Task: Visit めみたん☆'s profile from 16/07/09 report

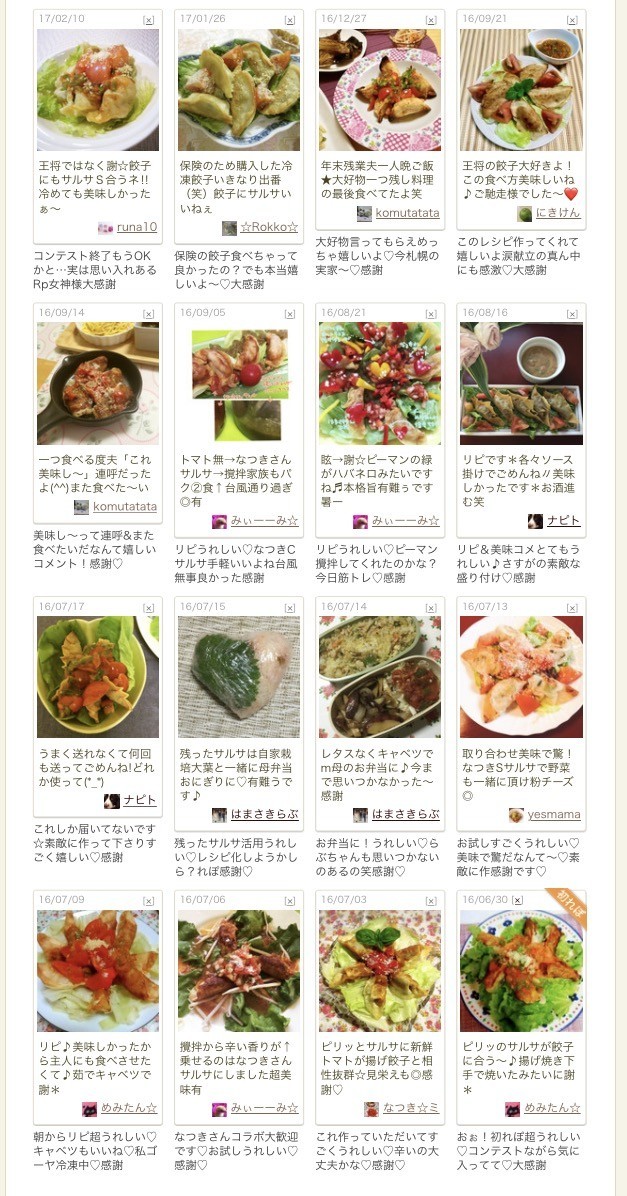Action: click(x=129, y=1108)
